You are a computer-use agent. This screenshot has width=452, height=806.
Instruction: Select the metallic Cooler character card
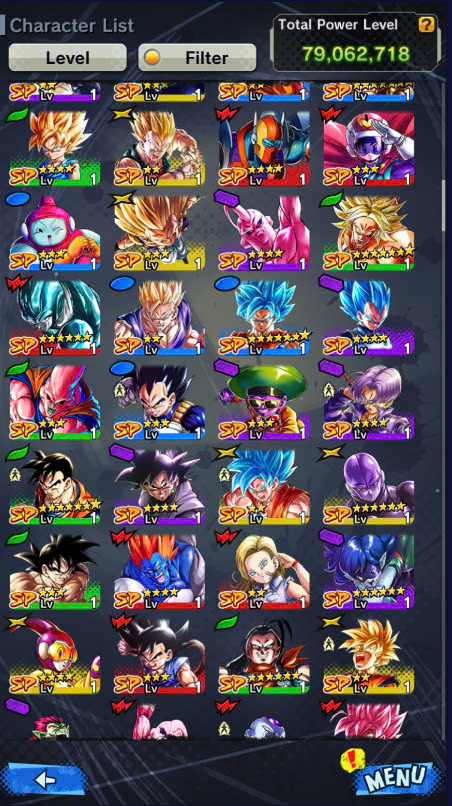(55, 317)
